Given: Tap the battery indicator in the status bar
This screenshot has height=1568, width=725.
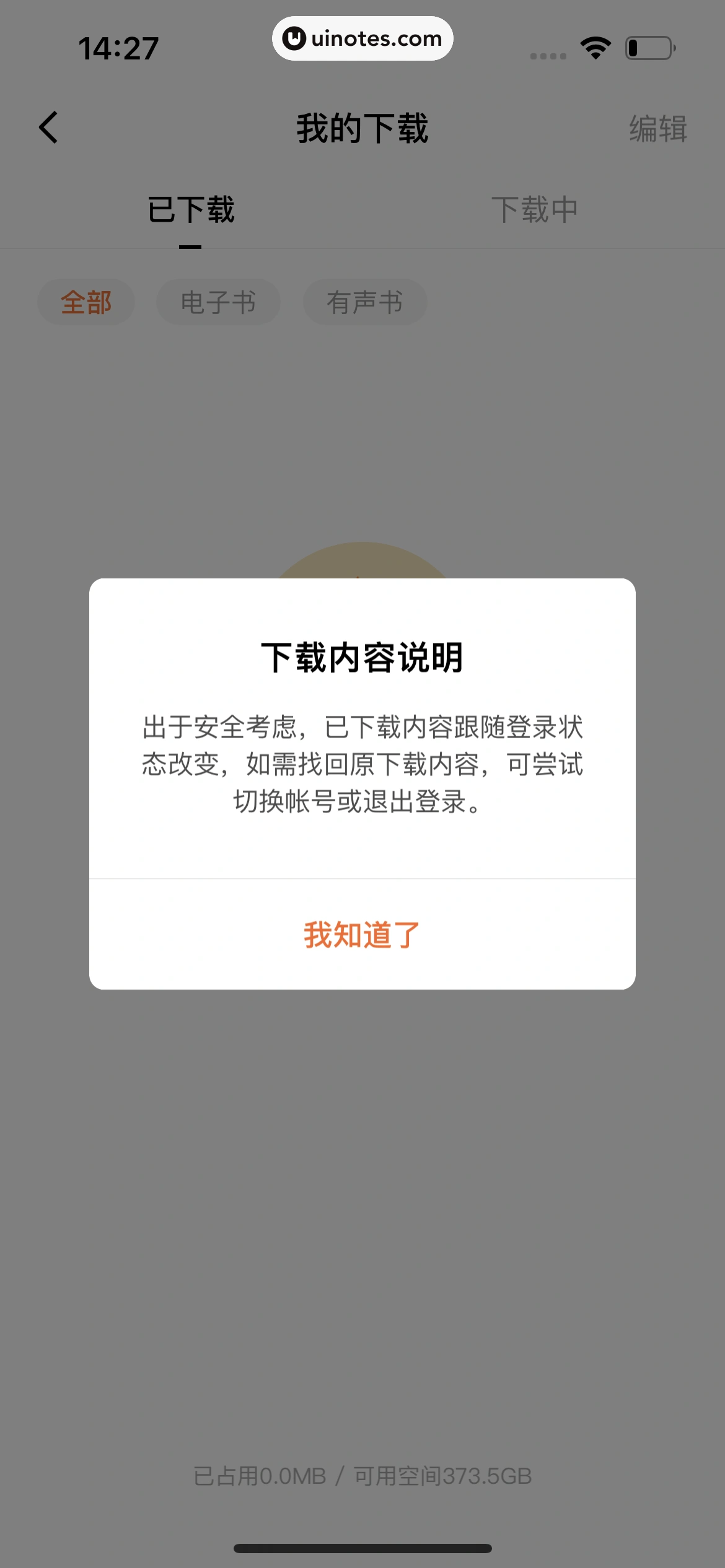Looking at the screenshot, I should [648, 46].
